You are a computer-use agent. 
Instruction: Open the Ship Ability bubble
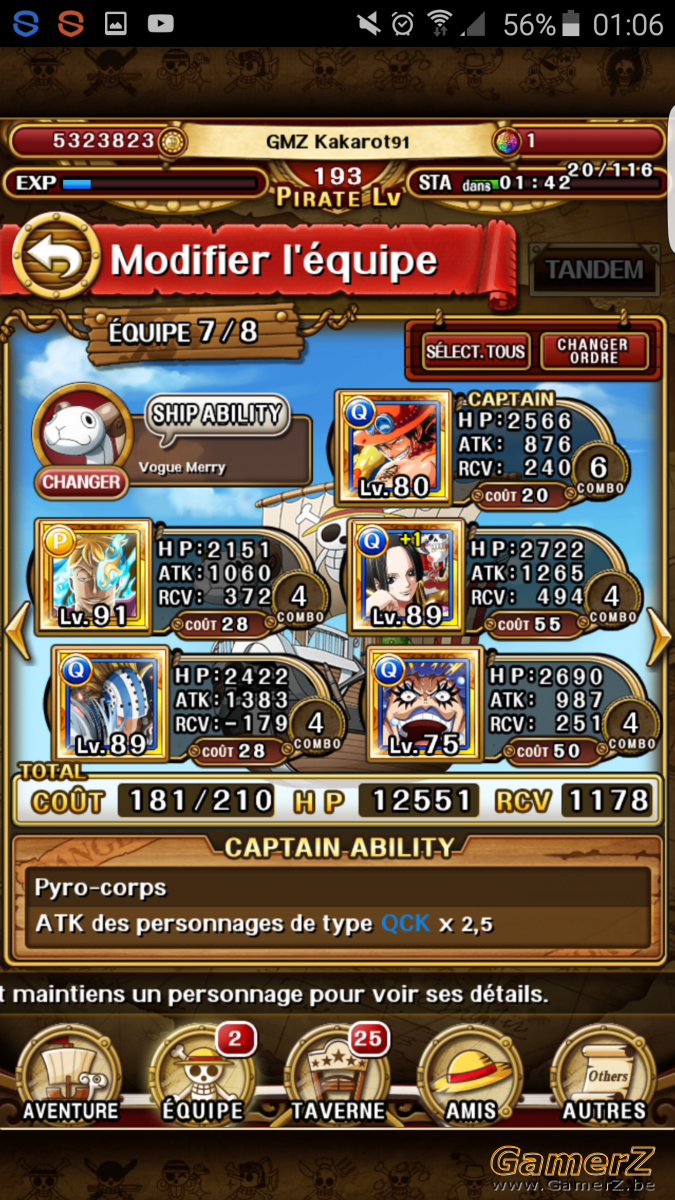point(218,414)
